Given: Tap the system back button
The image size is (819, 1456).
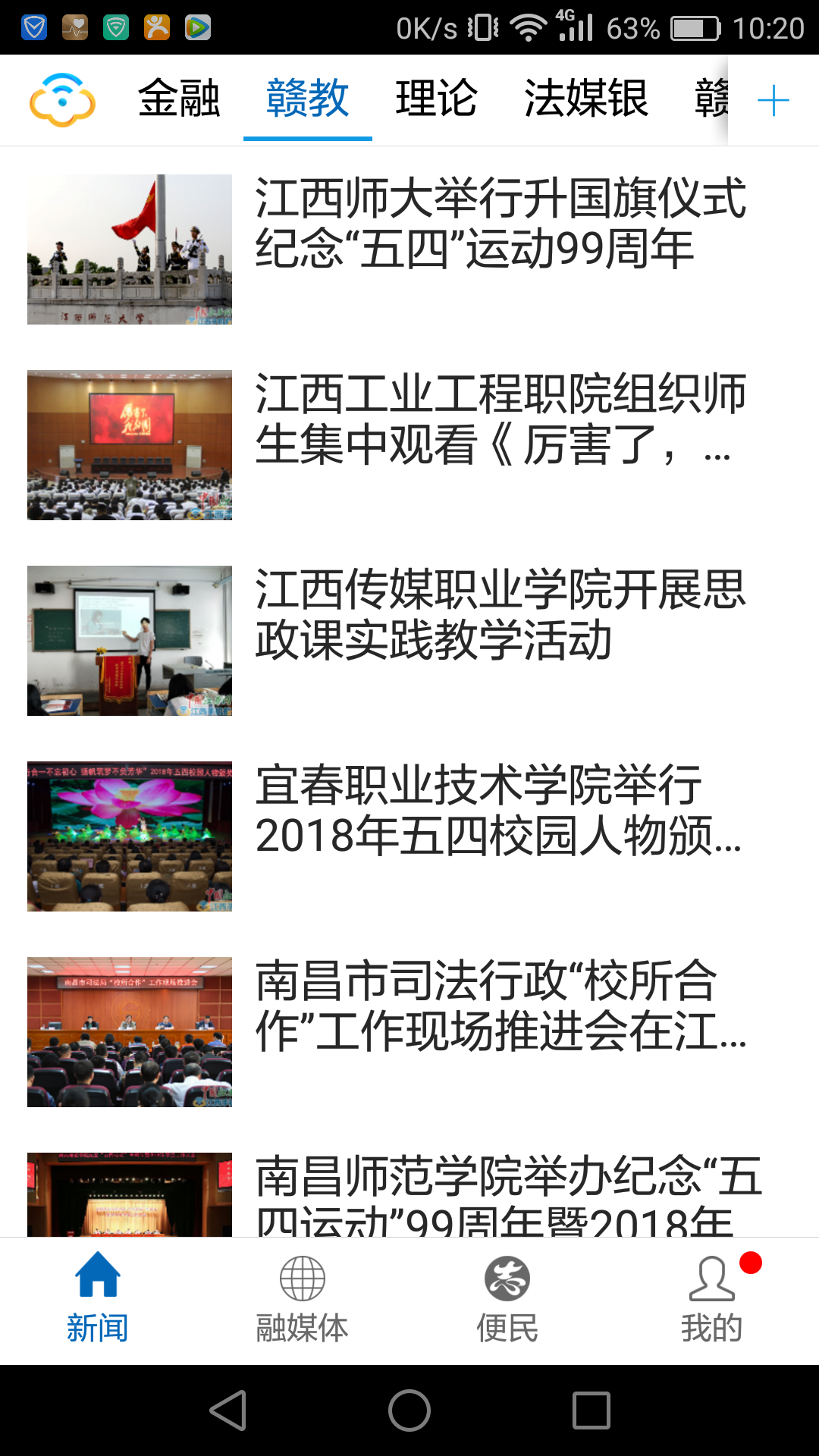Looking at the screenshot, I should [227, 1410].
